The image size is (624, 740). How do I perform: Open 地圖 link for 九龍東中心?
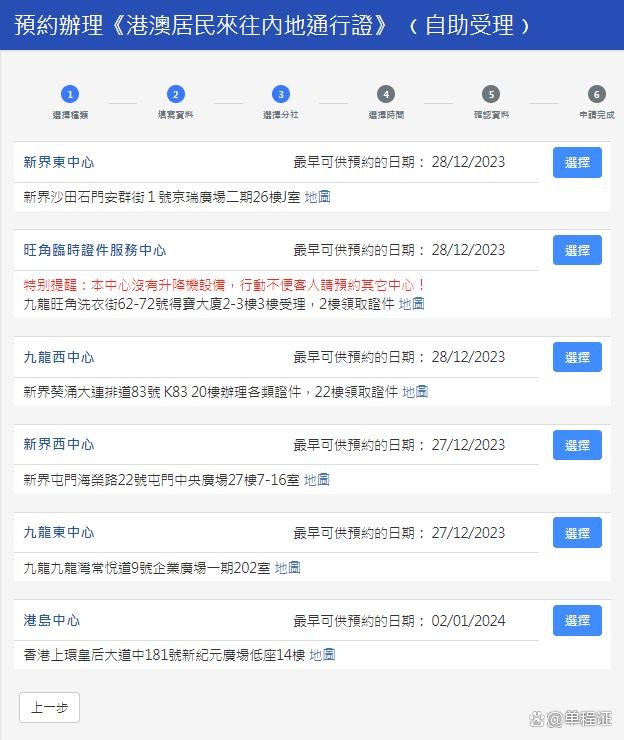click(288, 568)
